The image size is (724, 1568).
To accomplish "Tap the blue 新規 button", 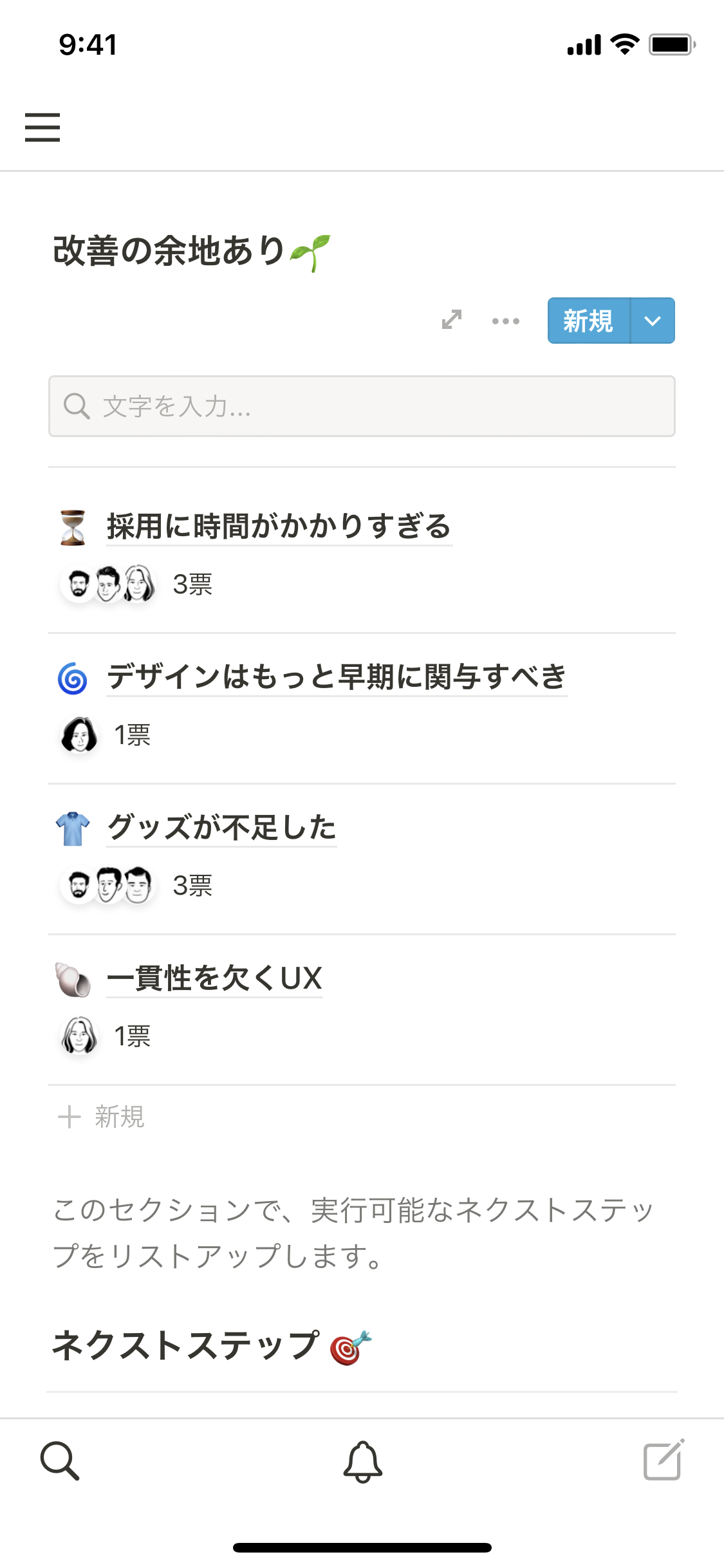I will coord(588,321).
